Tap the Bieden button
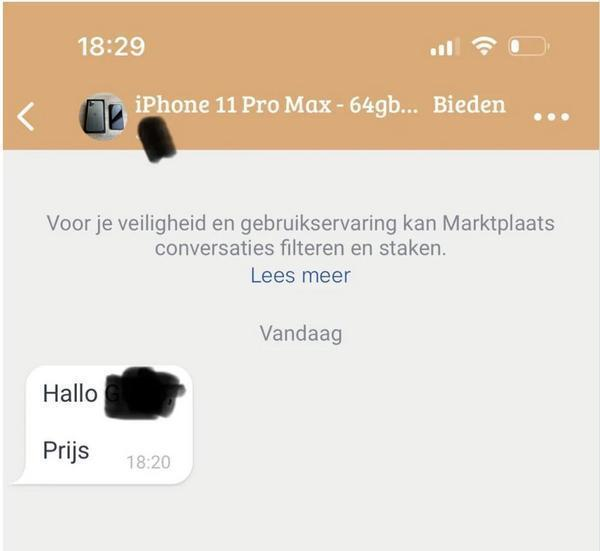600x551 pixels. tap(469, 105)
